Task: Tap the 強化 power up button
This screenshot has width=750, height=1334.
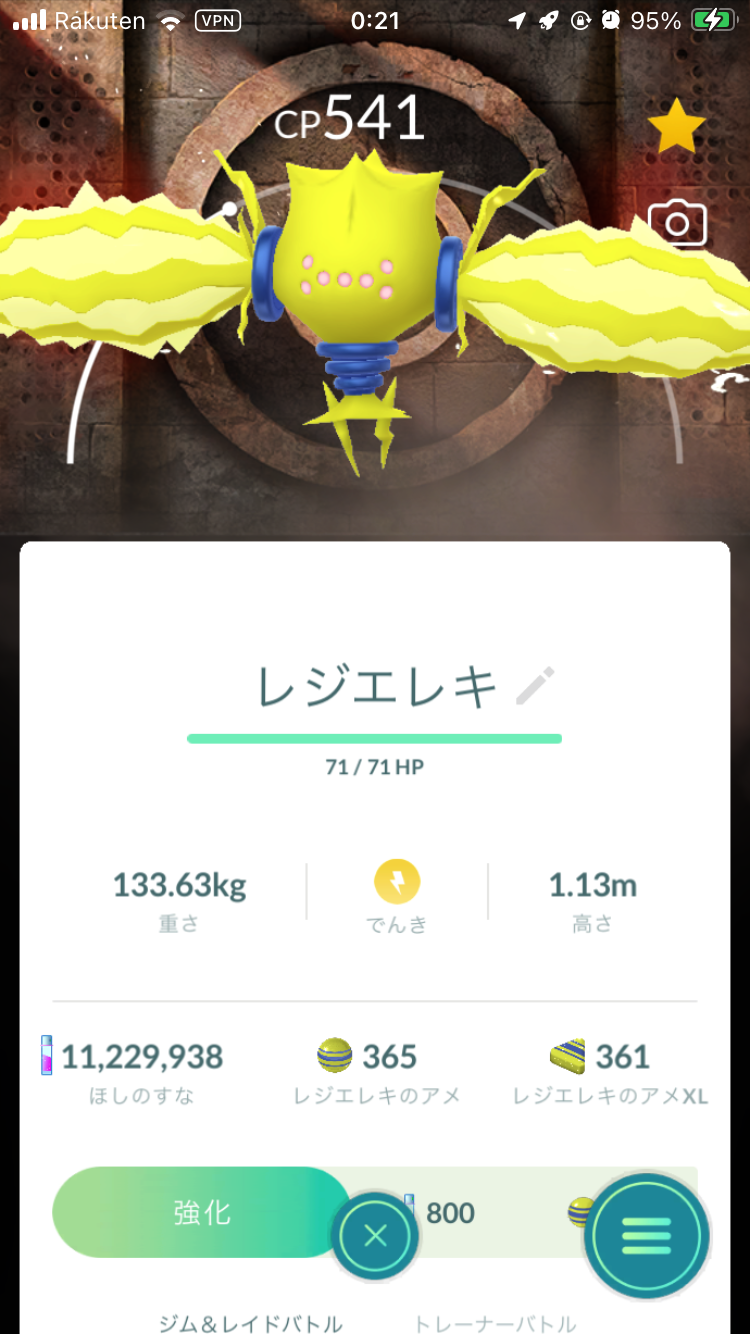Action: (200, 1212)
